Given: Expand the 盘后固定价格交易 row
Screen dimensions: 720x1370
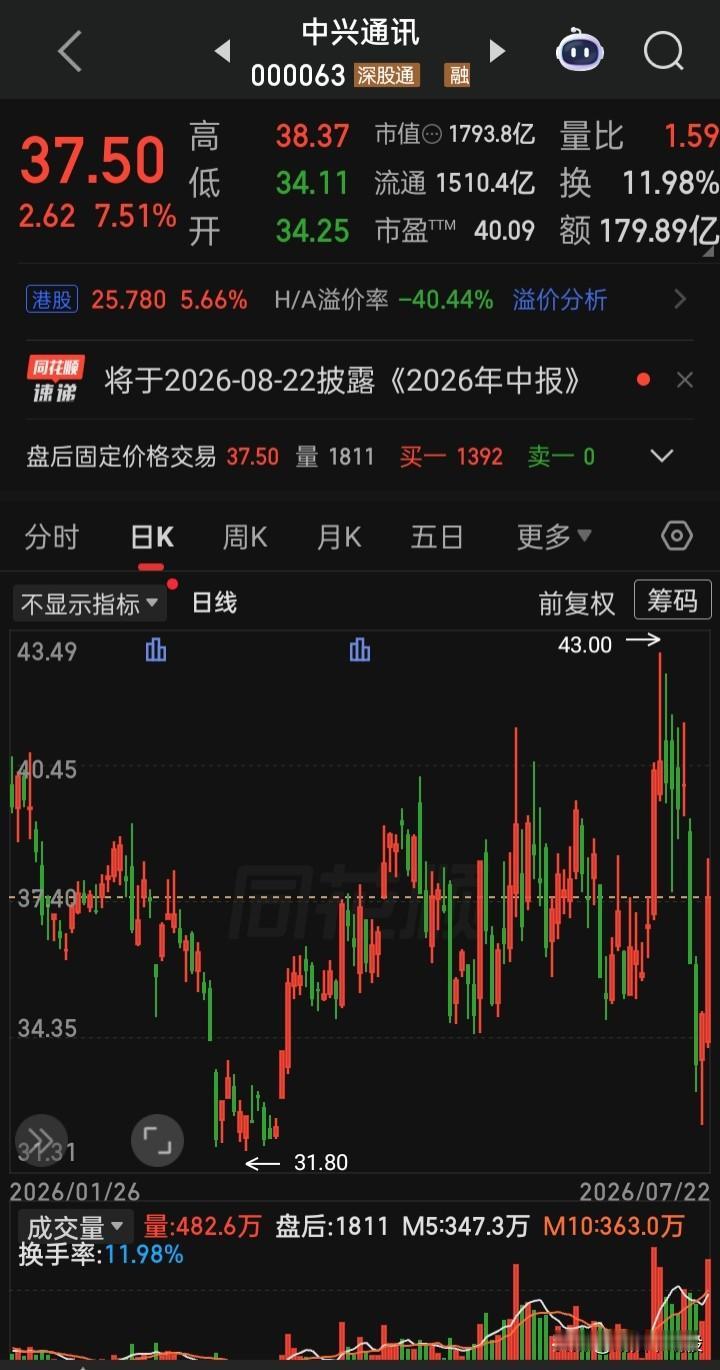Looking at the screenshot, I should click(x=661, y=456).
